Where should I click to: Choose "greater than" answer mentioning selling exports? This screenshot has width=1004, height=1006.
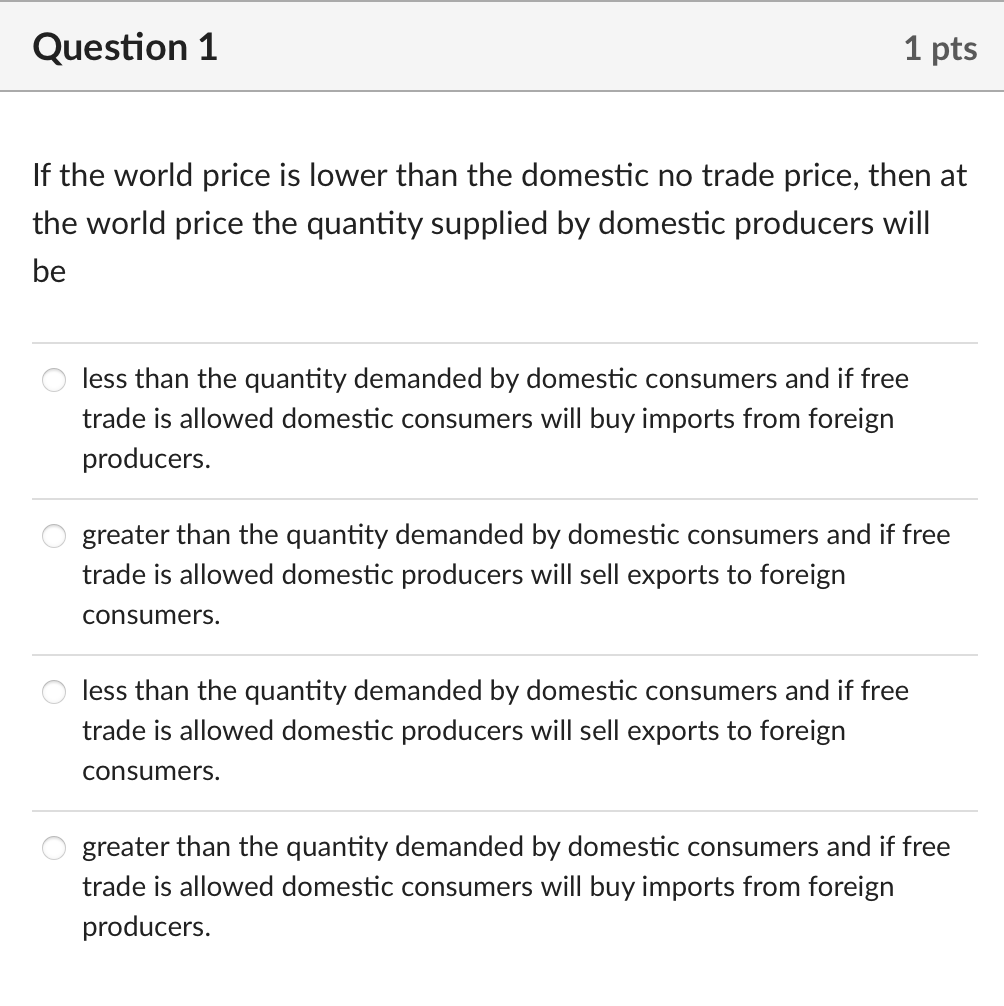53,536
